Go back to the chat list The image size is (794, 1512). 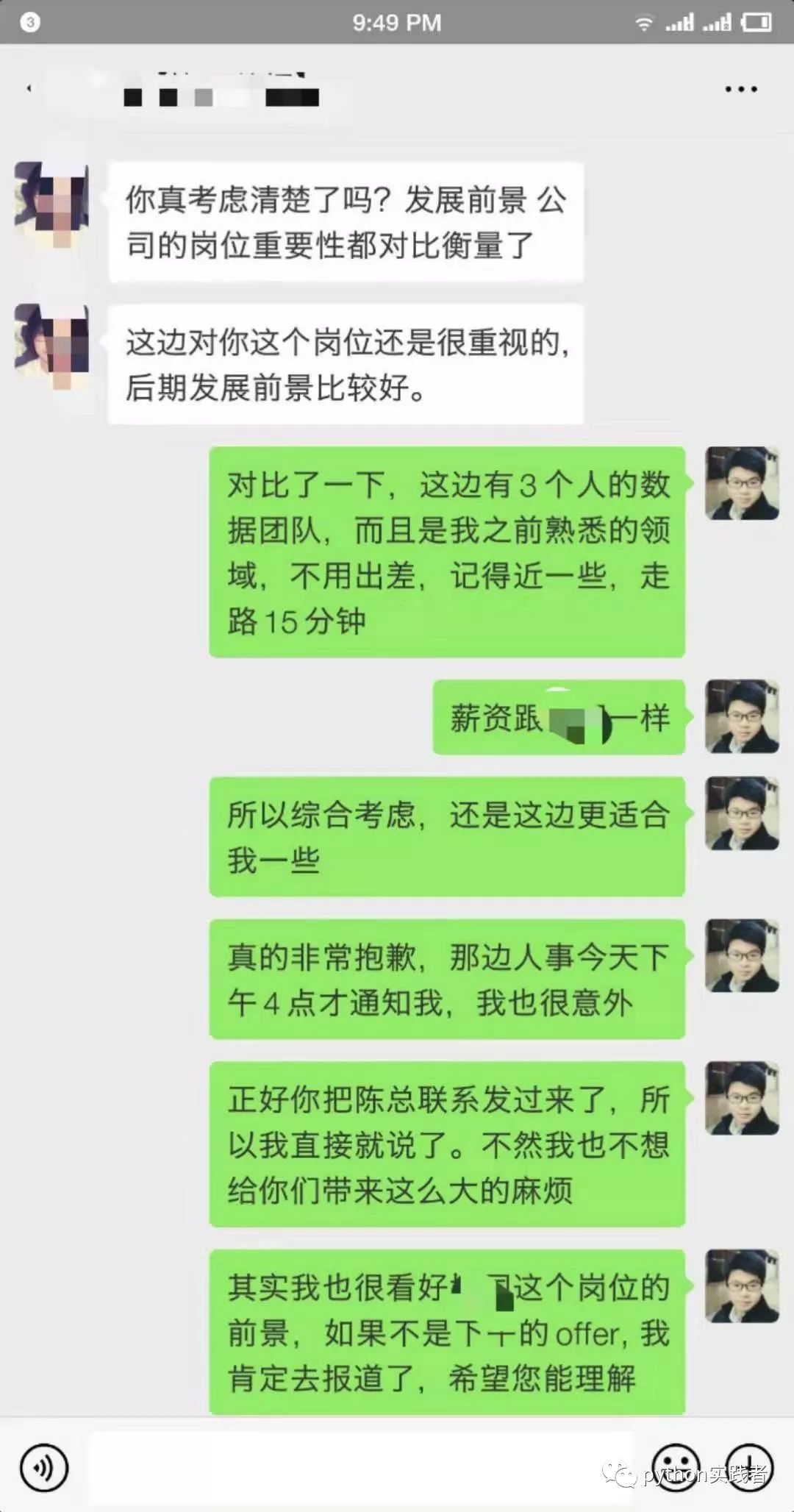[29, 89]
